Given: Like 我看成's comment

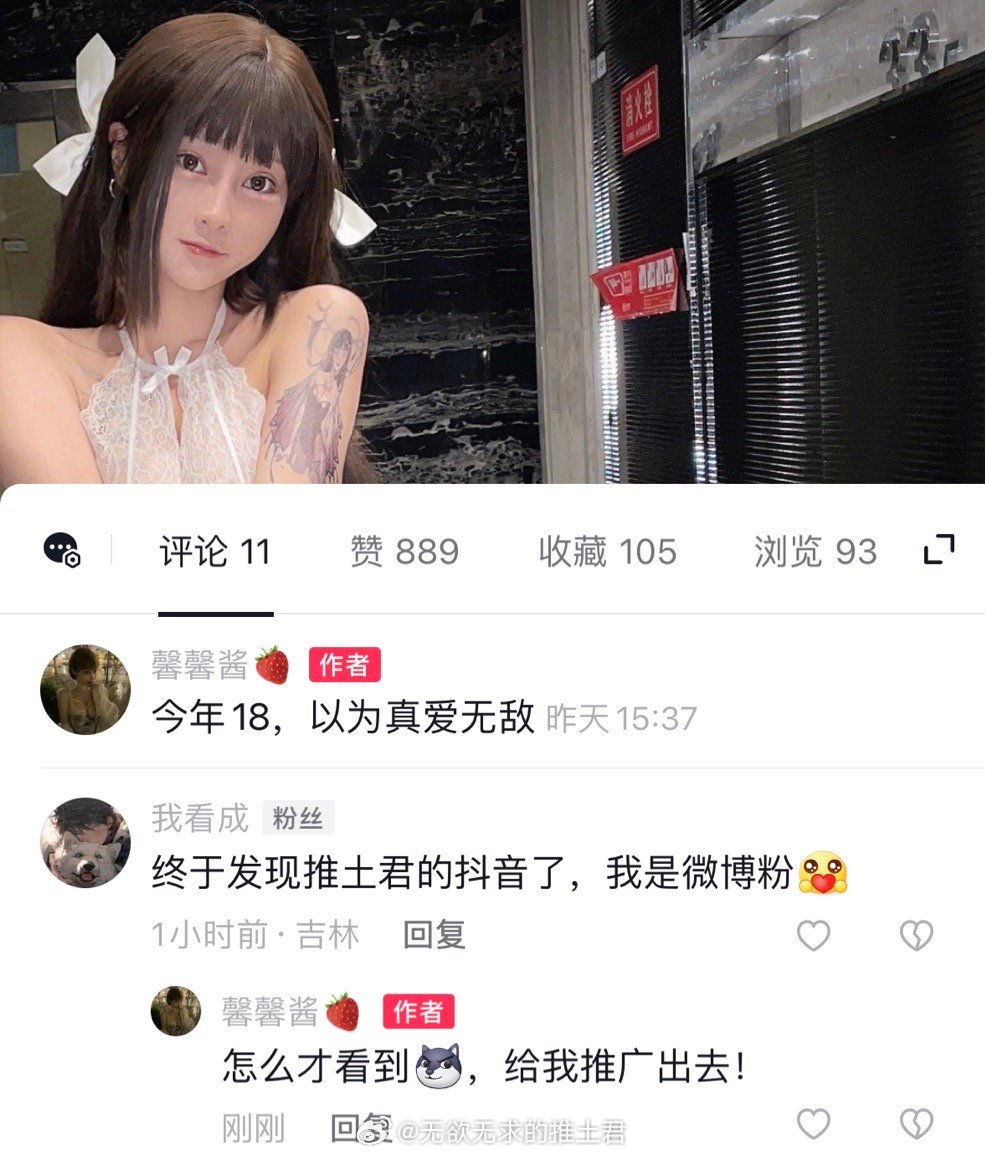Looking at the screenshot, I should (813, 936).
